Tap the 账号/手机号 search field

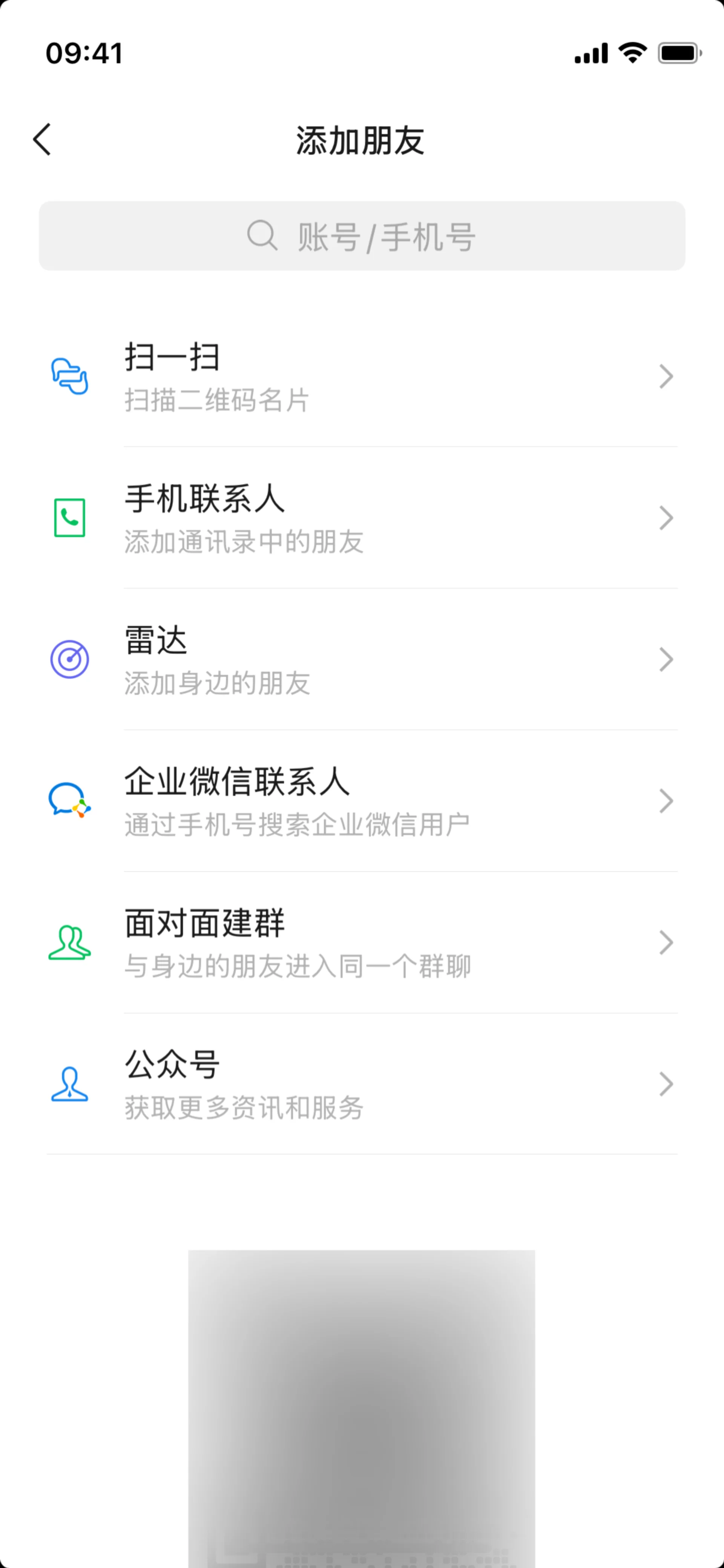coord(362,236)
